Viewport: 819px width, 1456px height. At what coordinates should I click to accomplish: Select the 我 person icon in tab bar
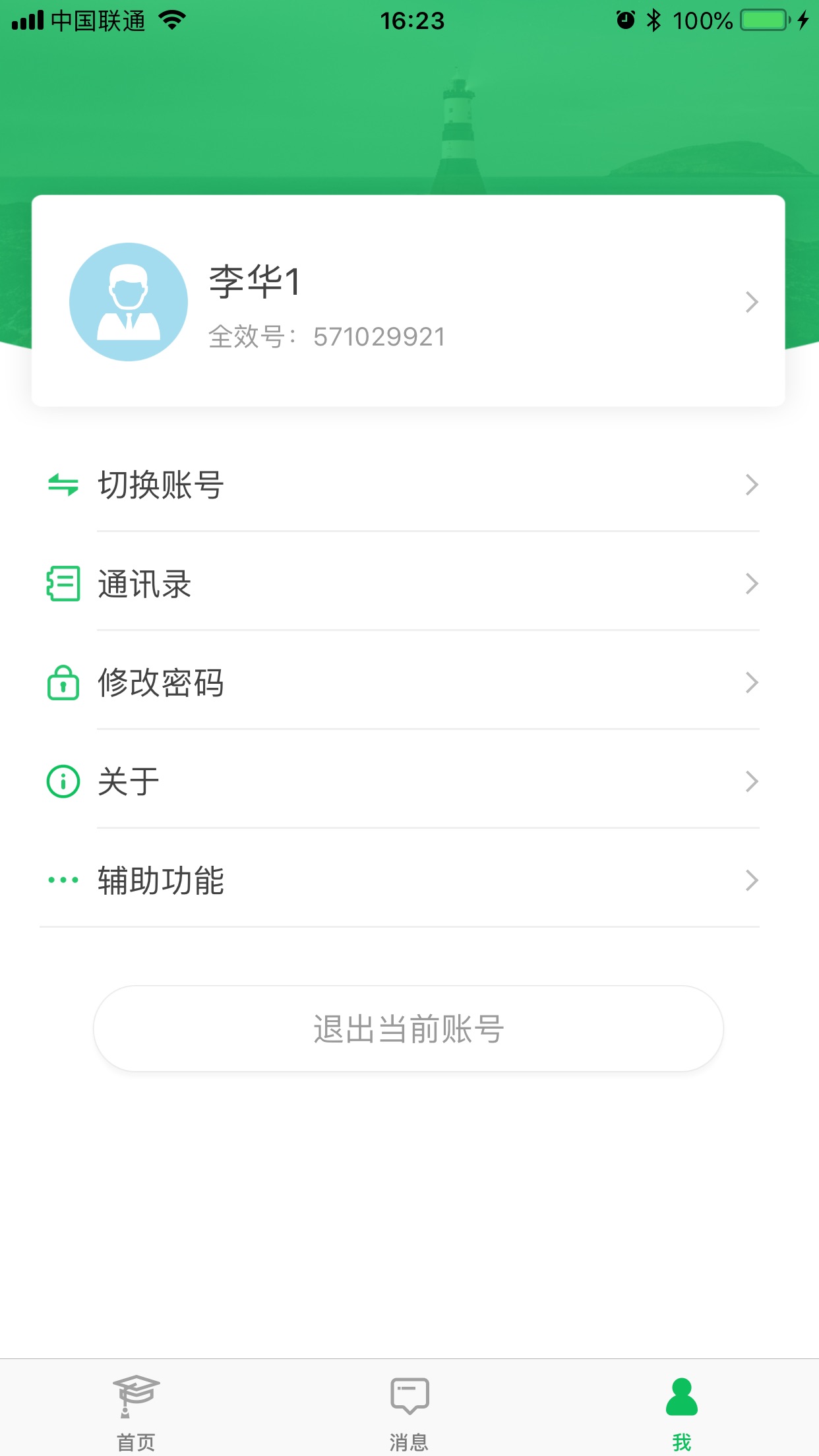point(682,1397)
